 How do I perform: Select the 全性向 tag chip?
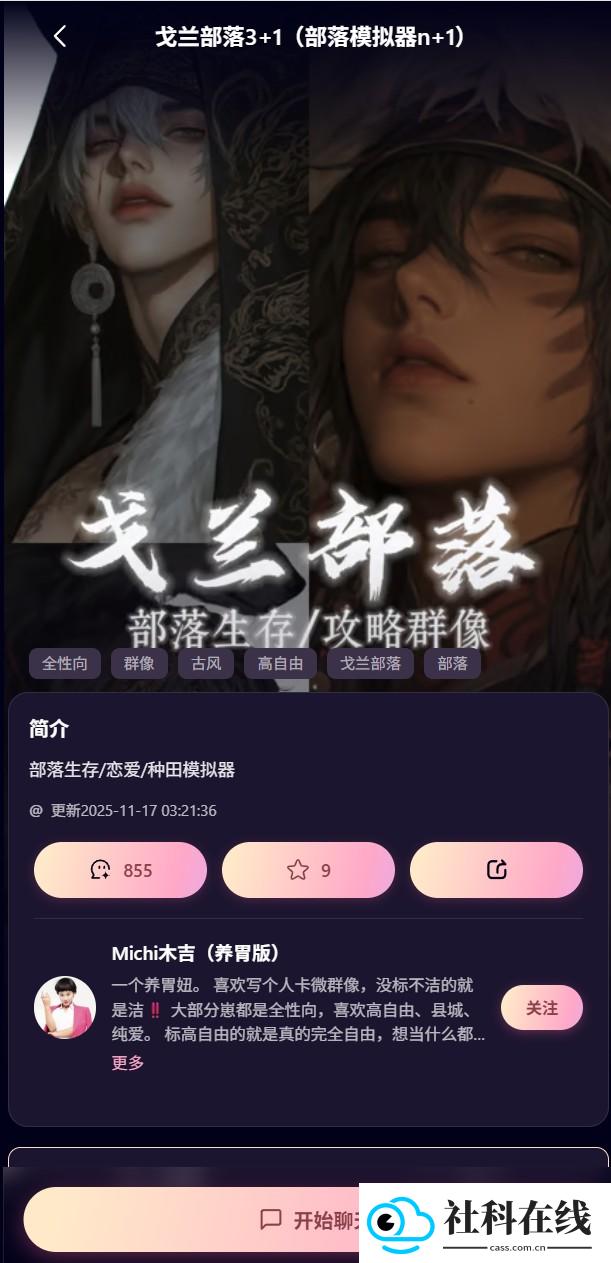click(65, 664)
